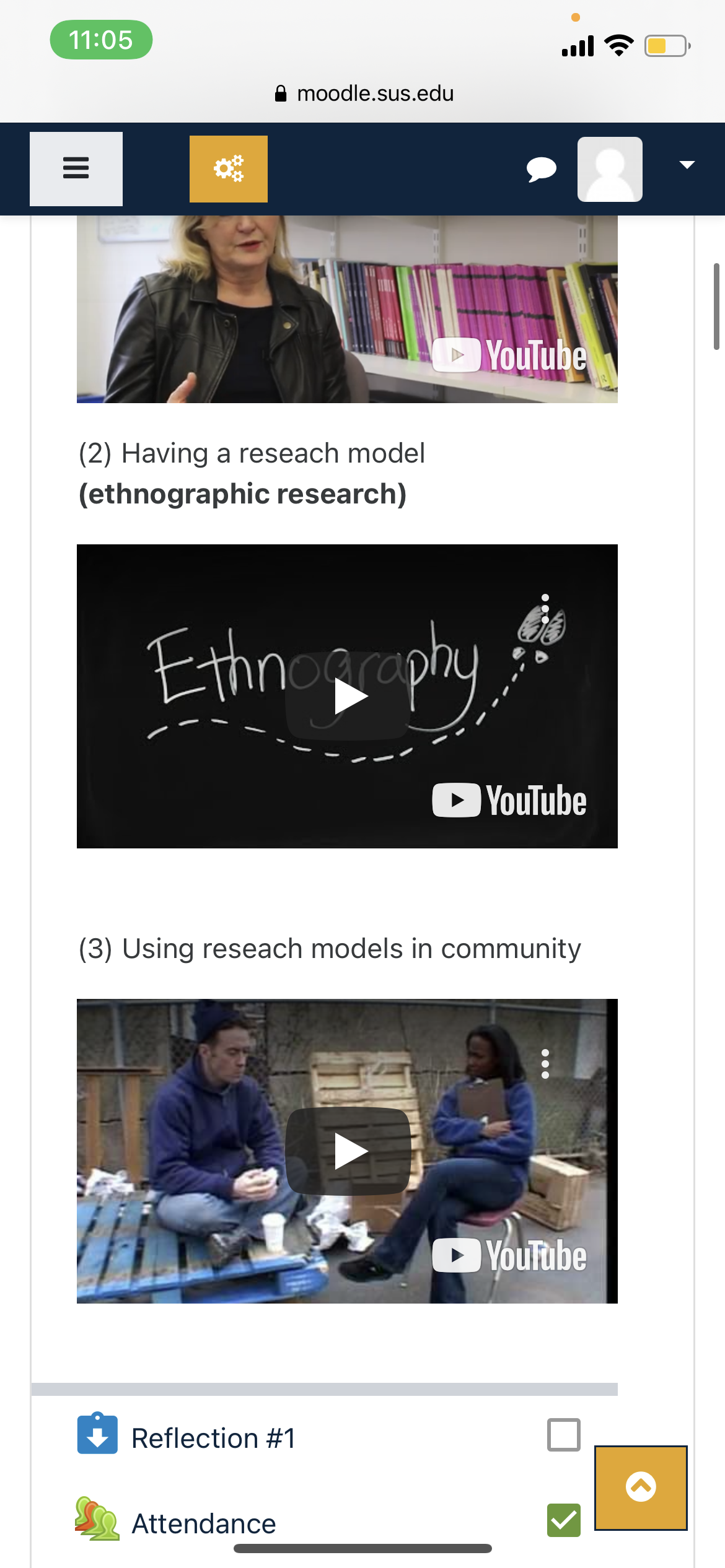The width and height of the screenshot is (725, 1568).
Task: Mark Reflection #1 as complete
Action: coord(564,1435)
